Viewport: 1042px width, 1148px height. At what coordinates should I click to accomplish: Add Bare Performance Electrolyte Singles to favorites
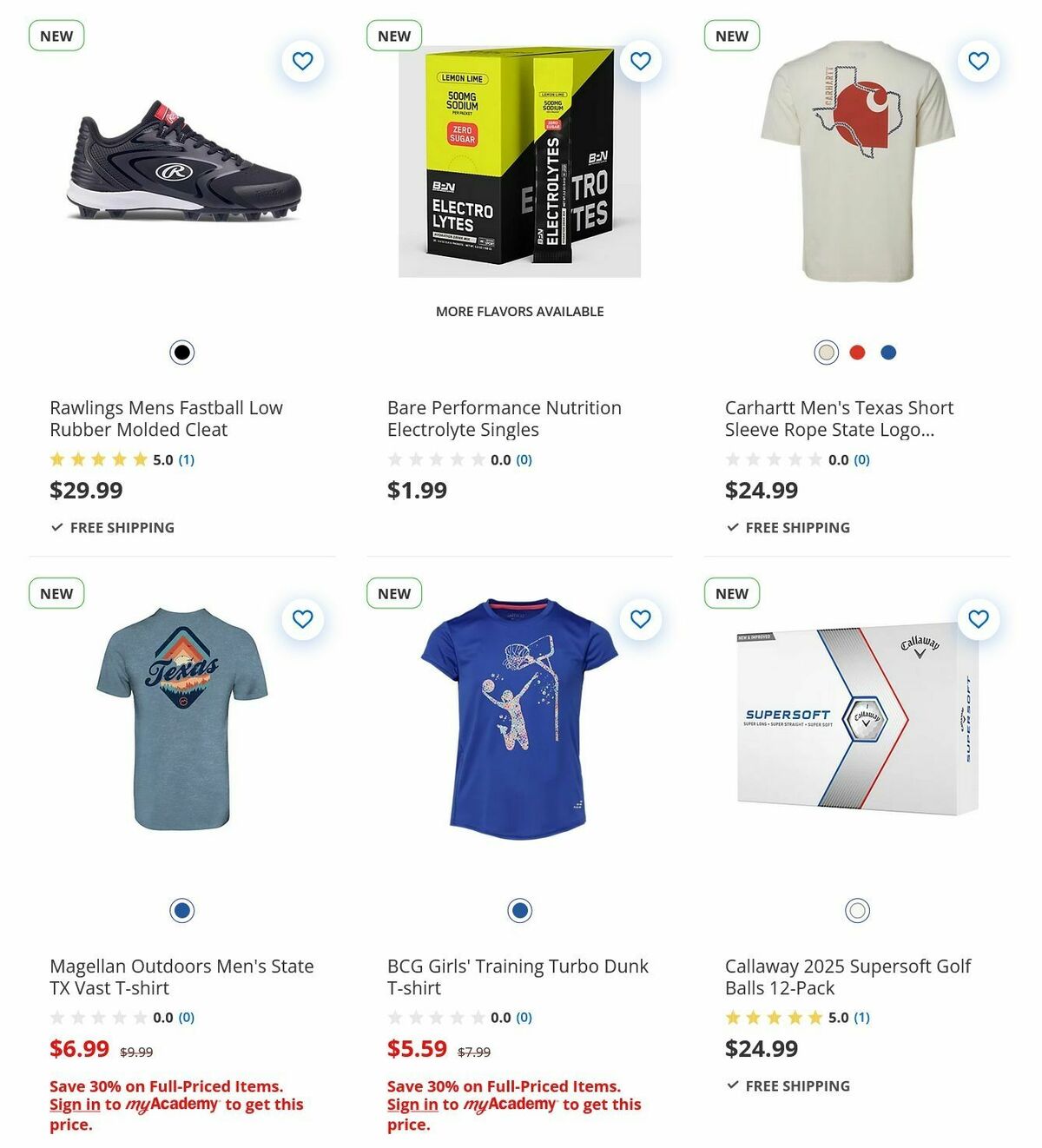640,62
